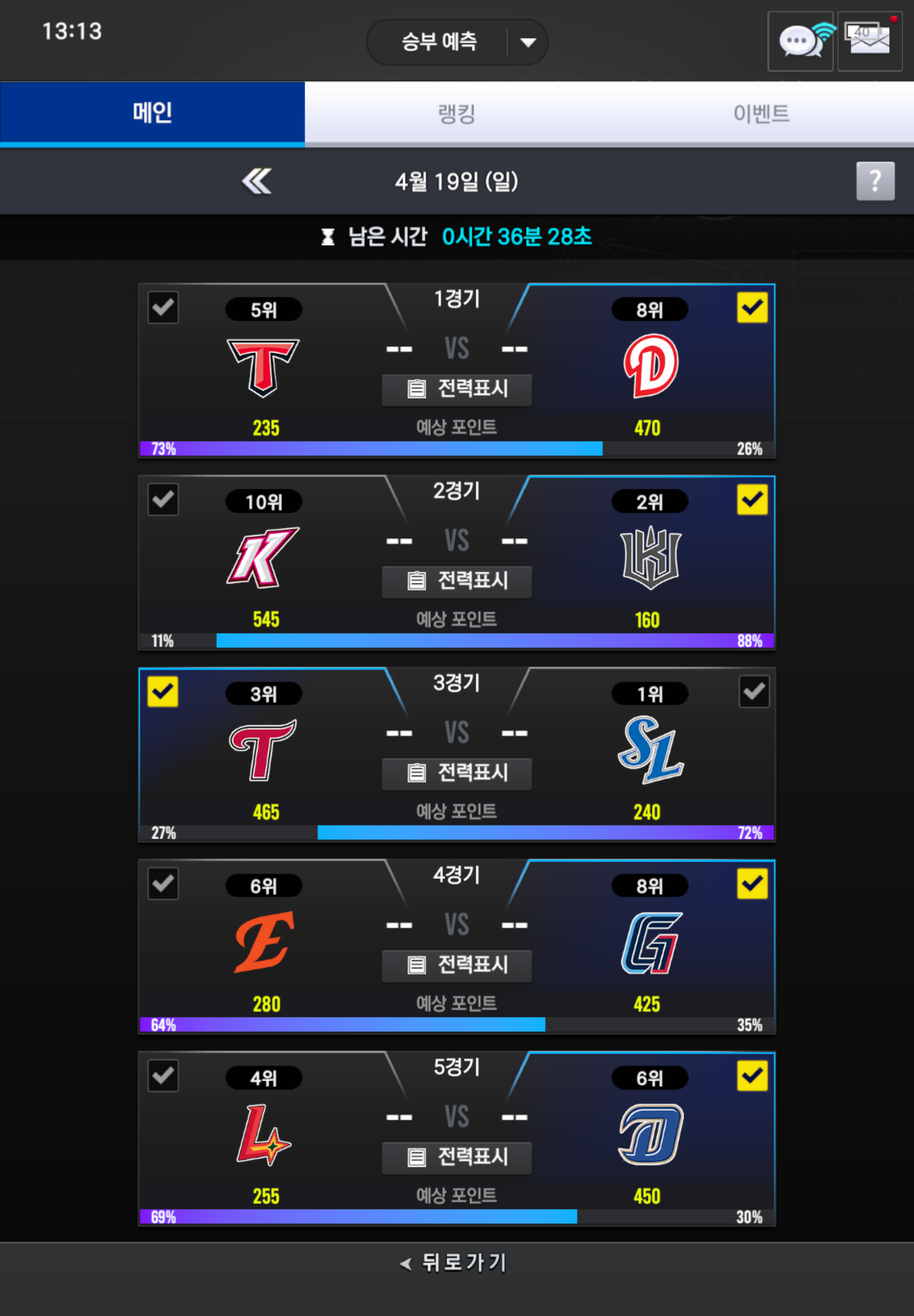Check the 6위 team in 4경기
The image size is (914, 1316).
click(x=163, y=883)
